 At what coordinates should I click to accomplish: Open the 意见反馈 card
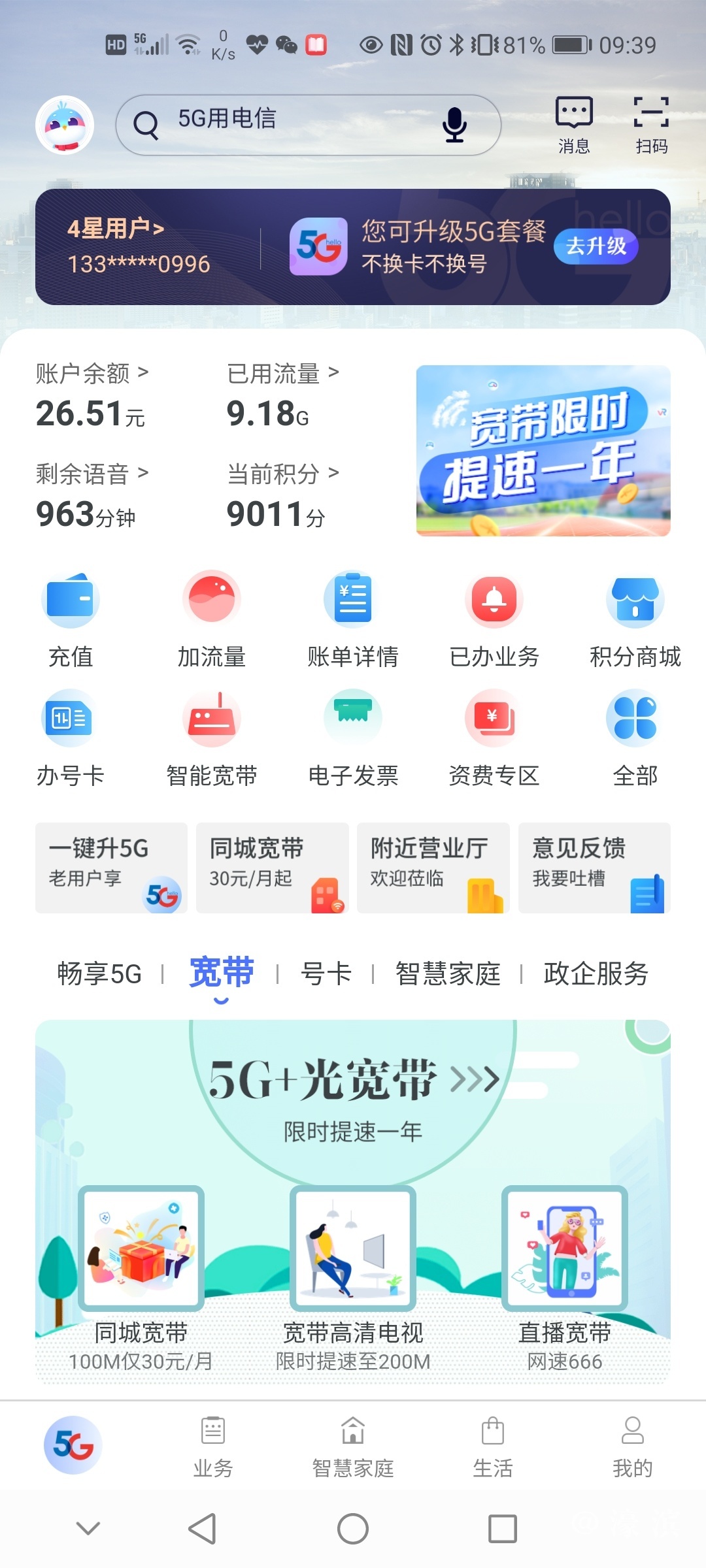pyautogui.click(x=594, y=867)
